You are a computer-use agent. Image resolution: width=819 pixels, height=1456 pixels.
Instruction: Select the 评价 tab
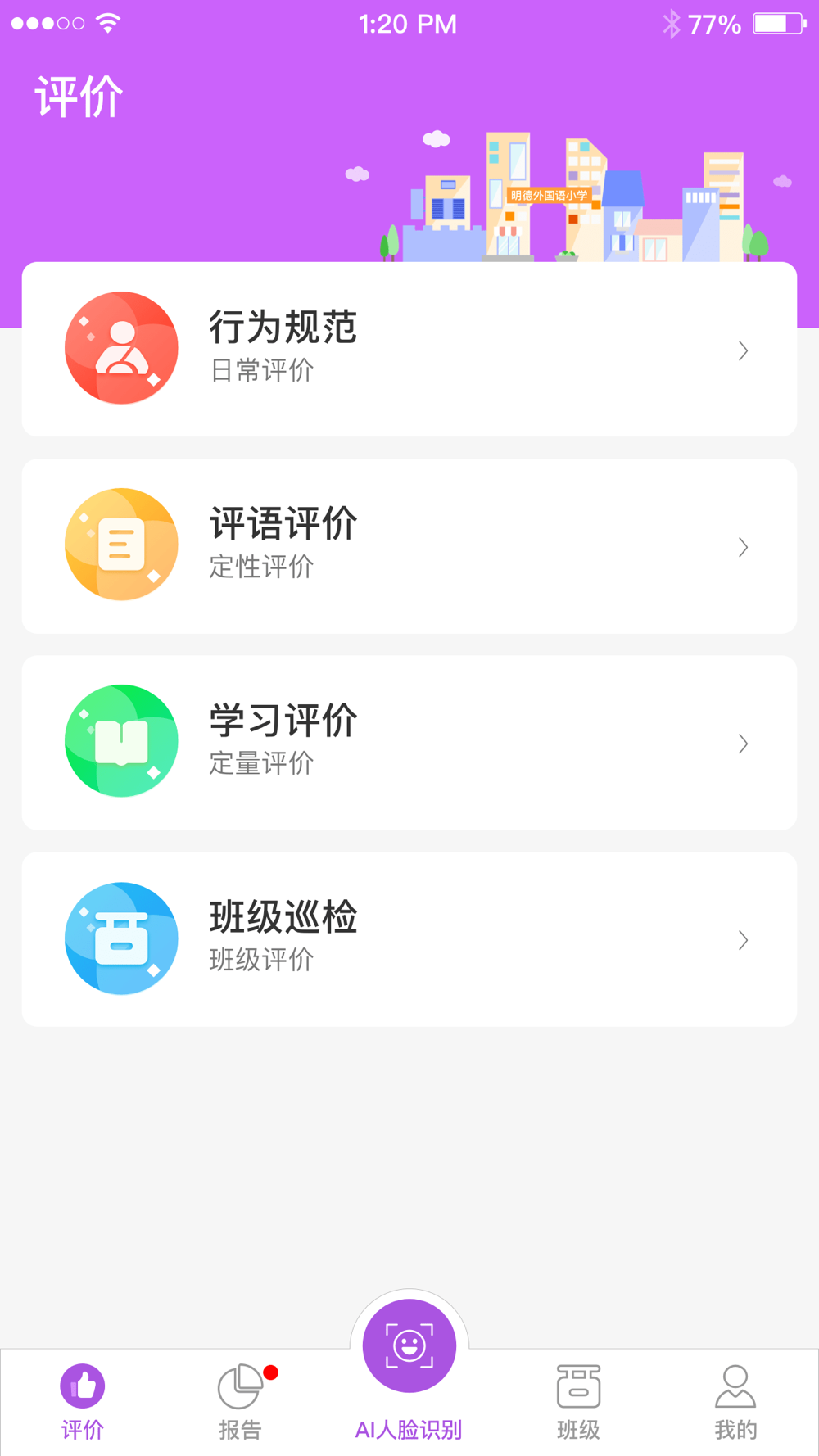[83, 1402]
